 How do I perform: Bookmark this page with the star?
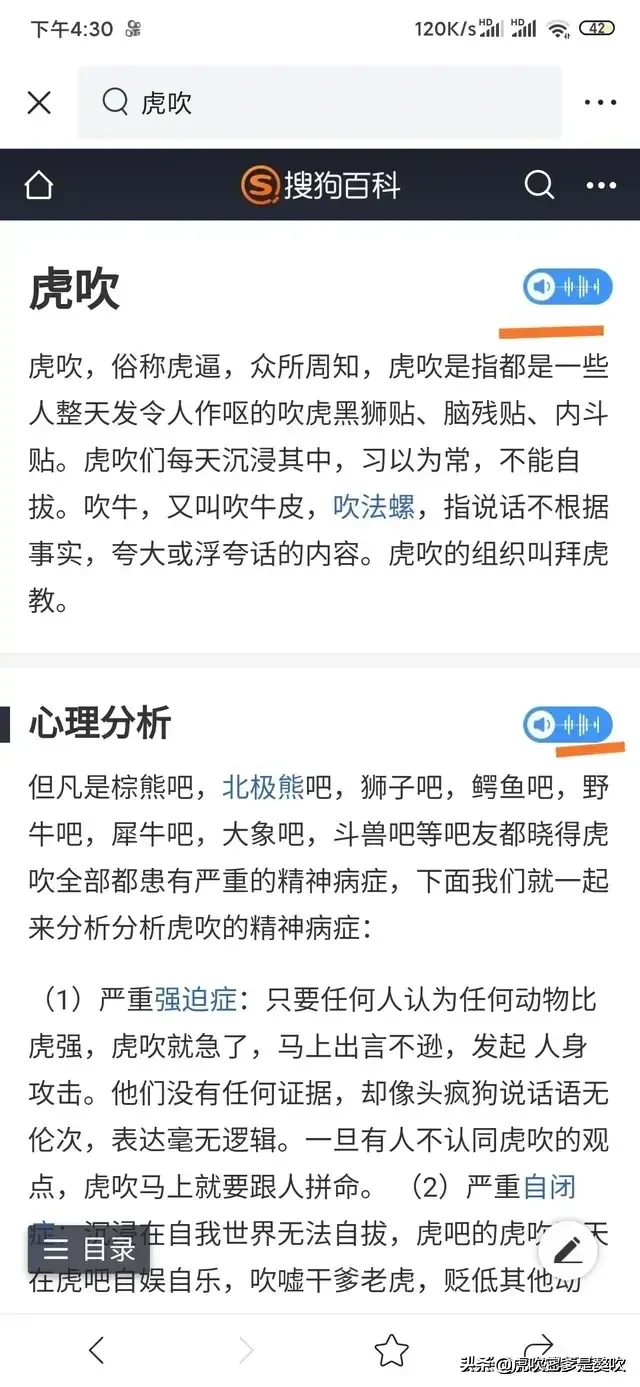(x=391, y=1350)
